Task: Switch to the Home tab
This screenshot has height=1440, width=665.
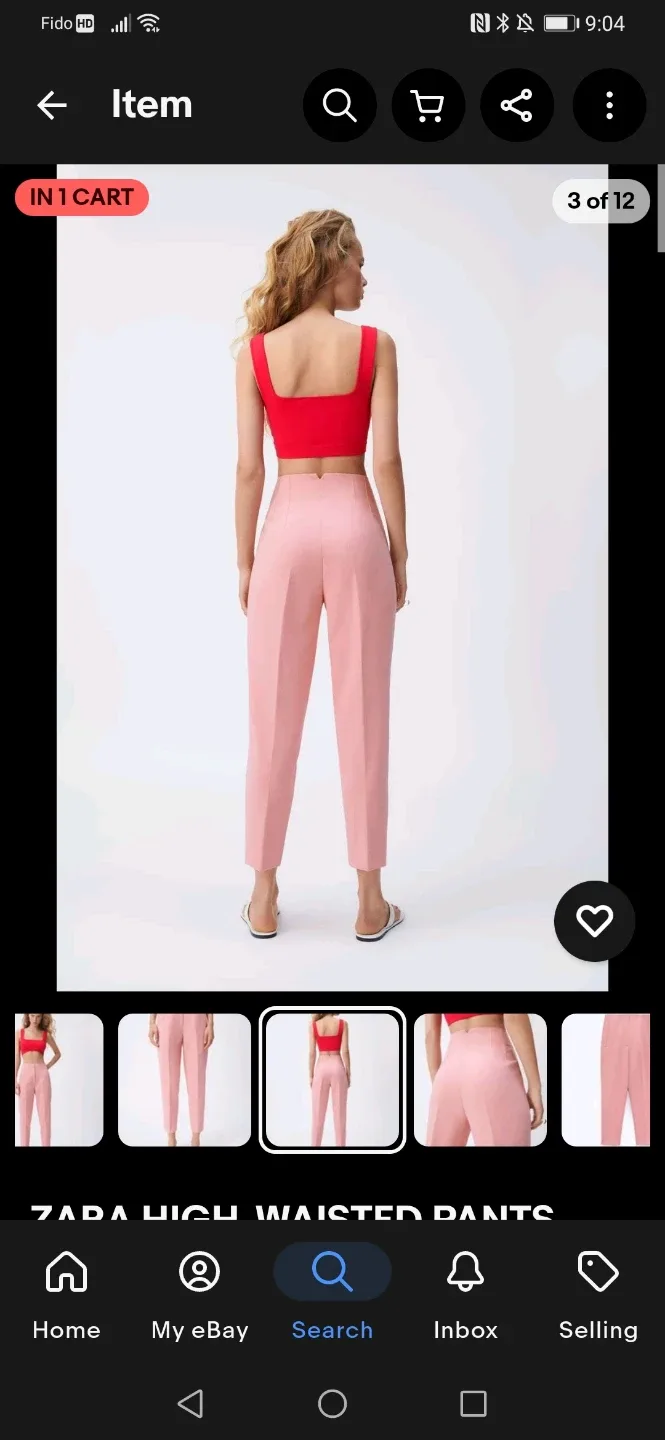Action: coord(67,1296)
